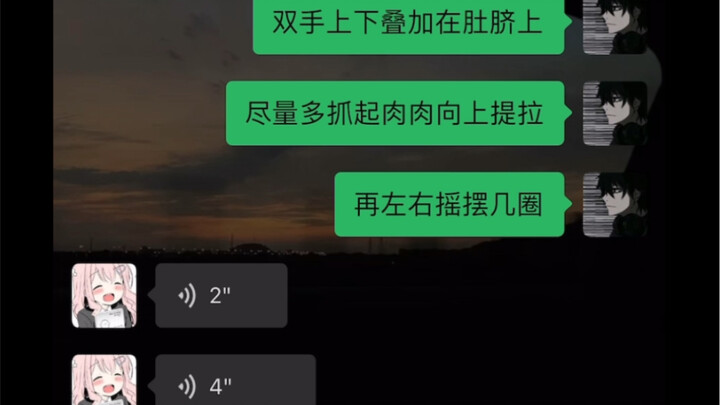Open sender avatar next to 双手上下叠加在肚脐上
The height and width of the screenshot is (405, 720).
(615, 25)
